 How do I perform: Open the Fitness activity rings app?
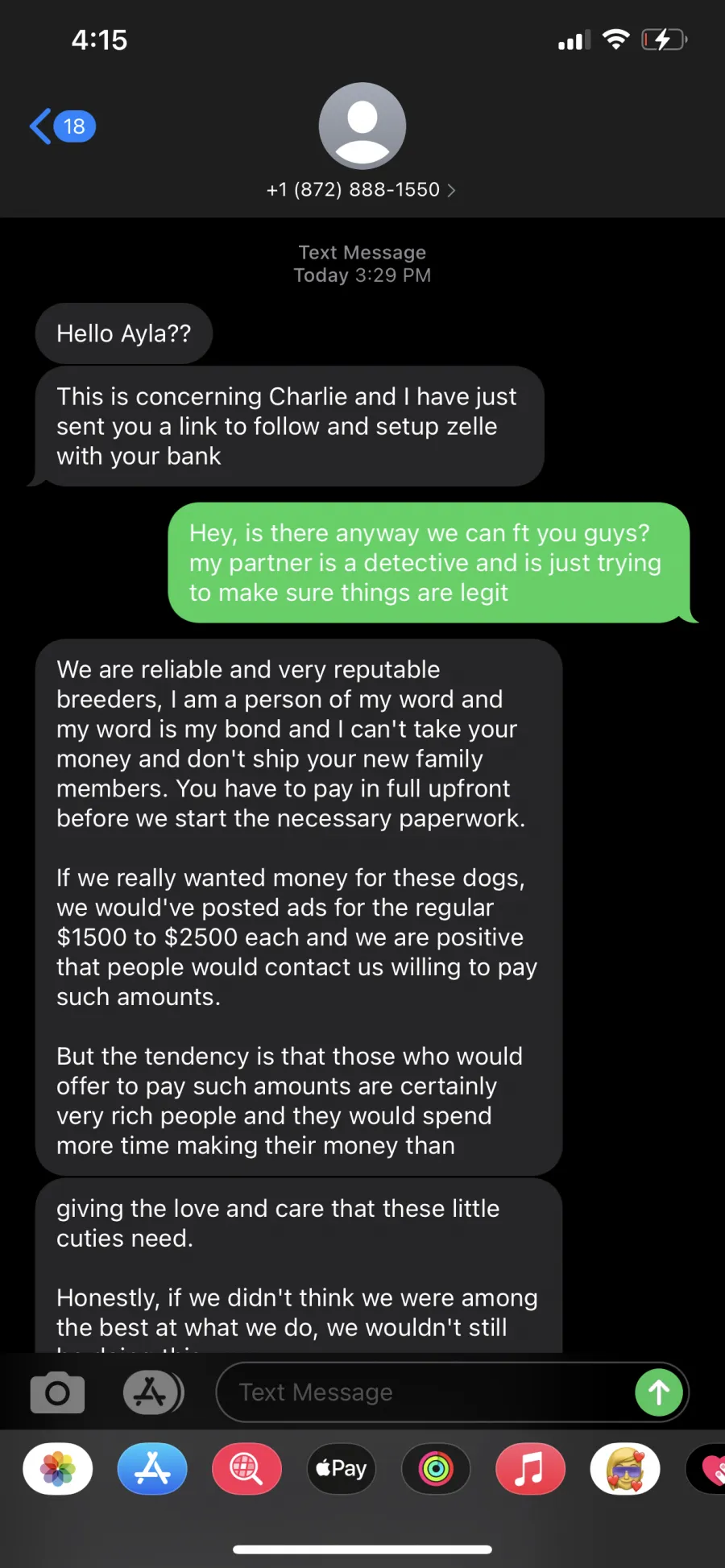coord(436,1469)
